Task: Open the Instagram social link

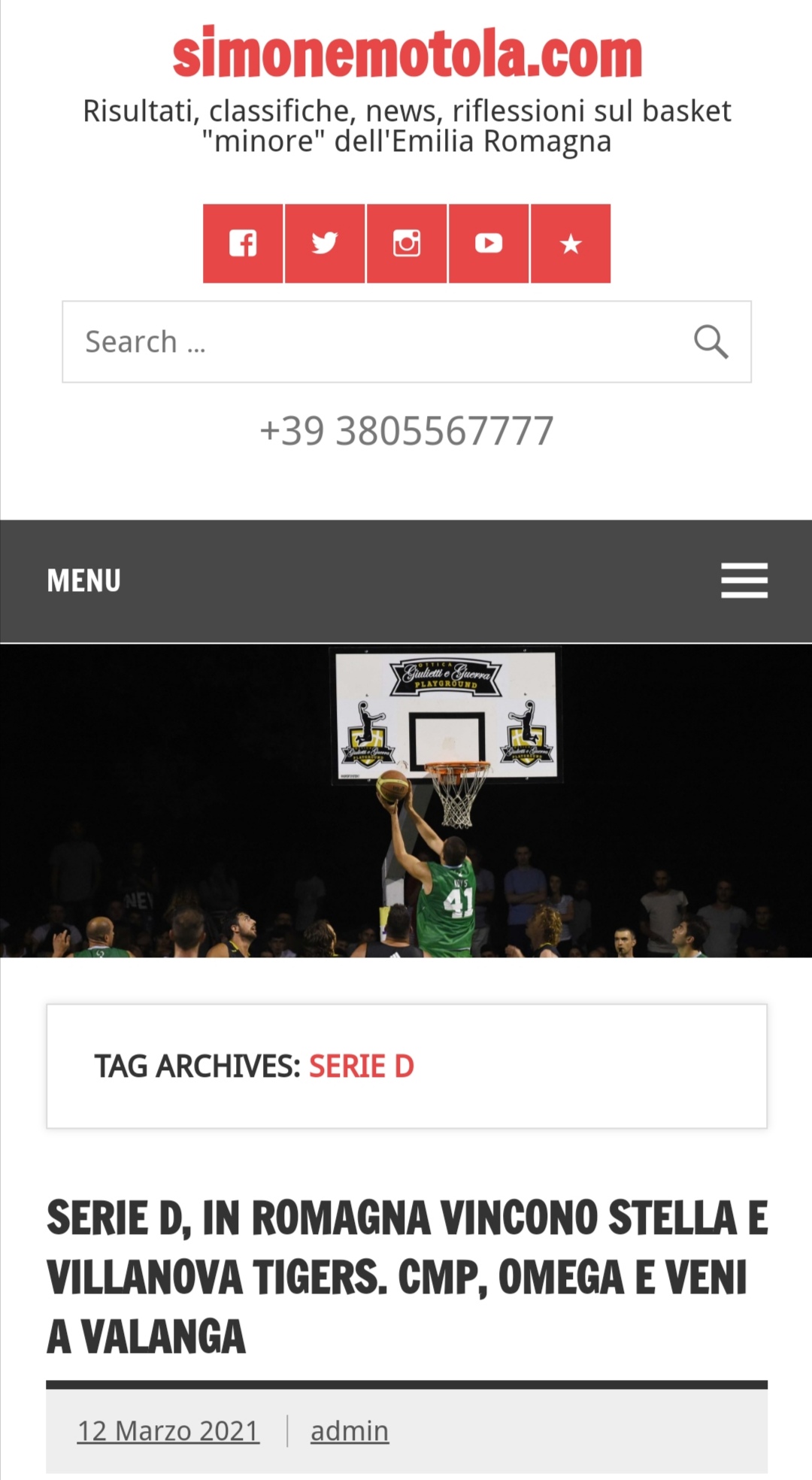Action: tap(407, 243)
